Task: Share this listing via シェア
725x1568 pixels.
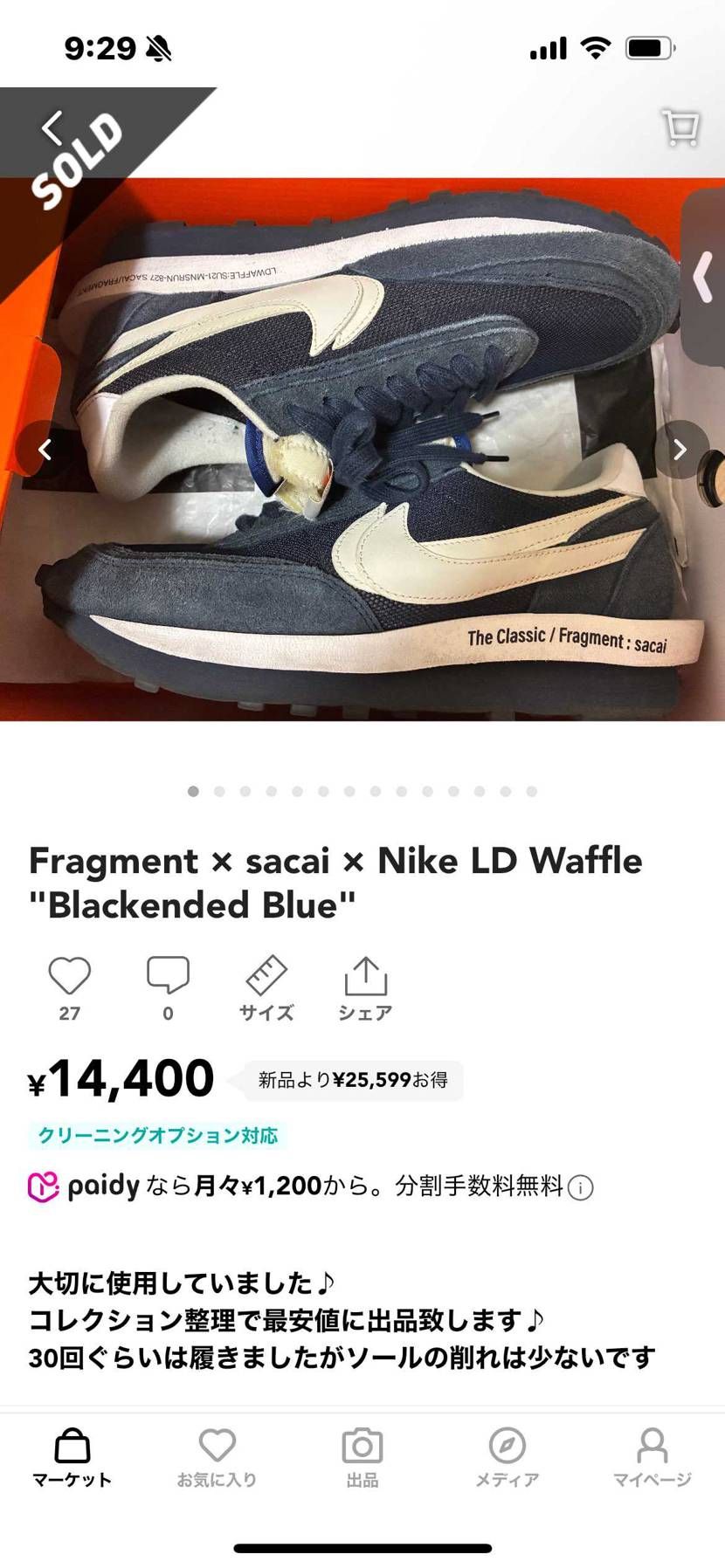Action: (365, 988)
